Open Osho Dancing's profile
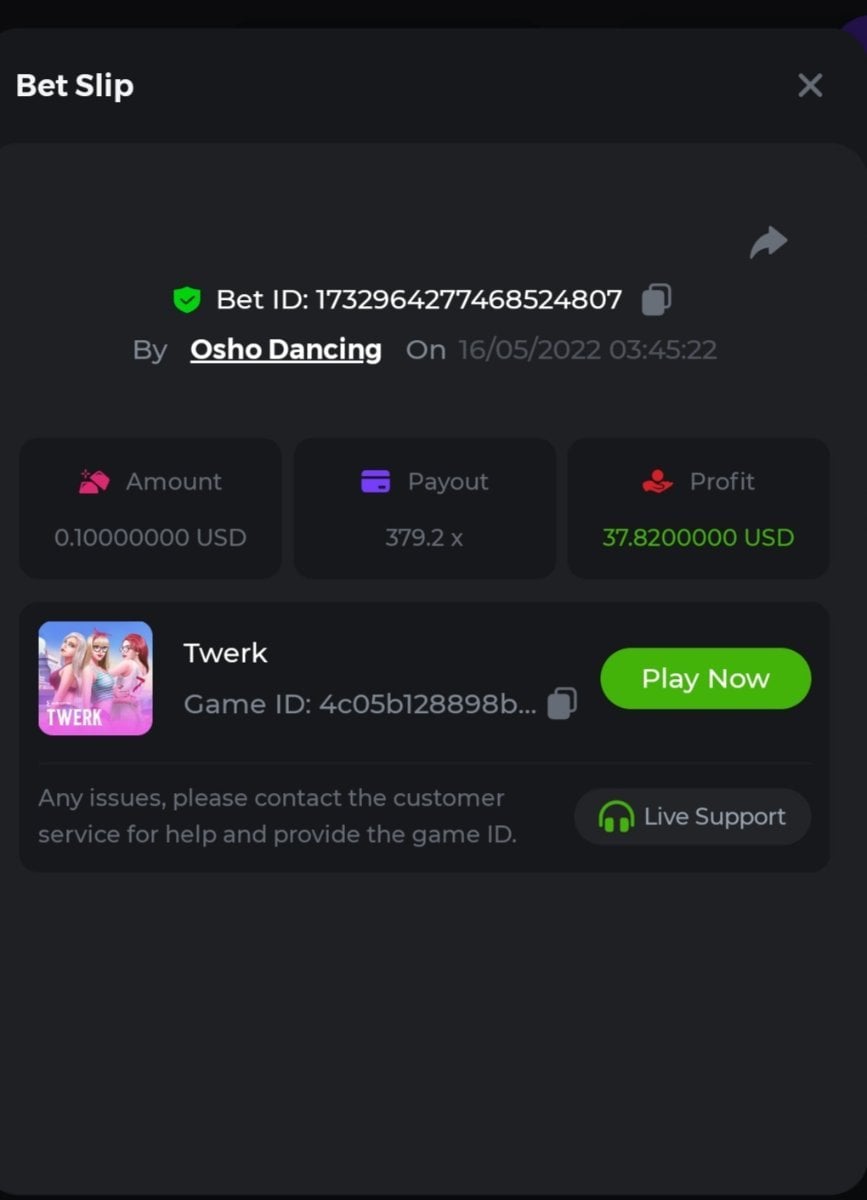867x1200 pixels. [x=286, y=350]
